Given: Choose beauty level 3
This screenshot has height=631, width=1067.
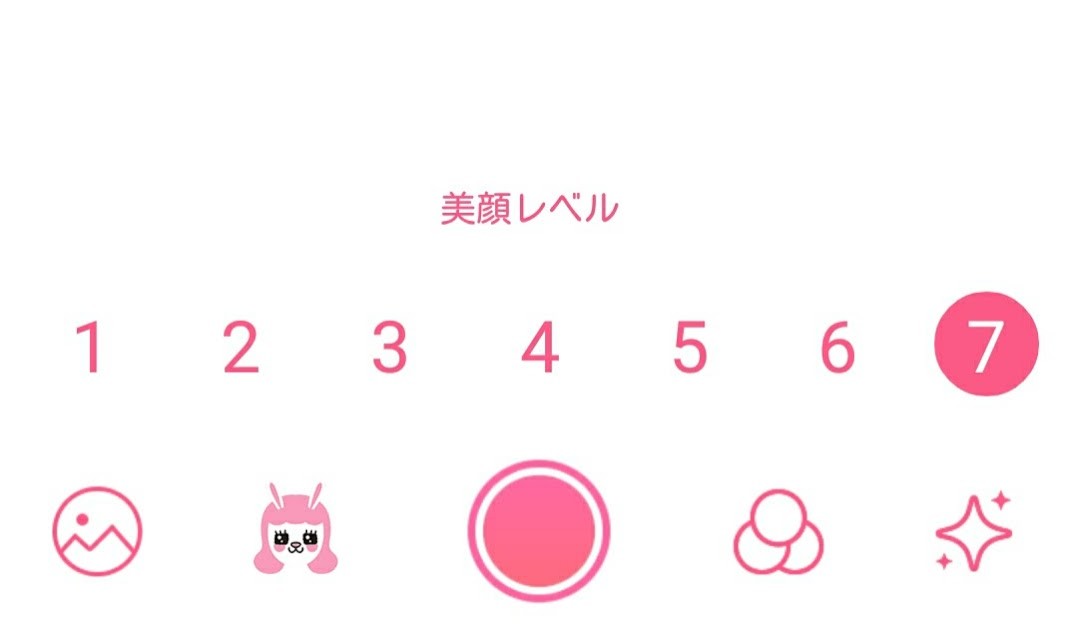Looking at the screenshot, I should [x=390, y=347].
